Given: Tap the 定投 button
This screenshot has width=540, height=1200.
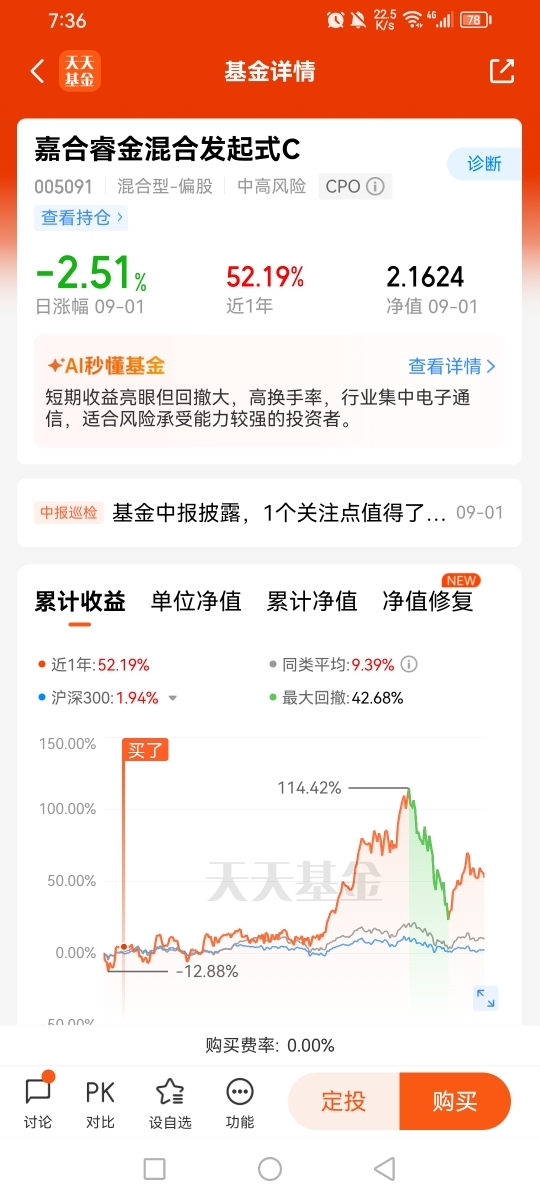Looking at the screenshot, I should click(x=343, y=1102).
